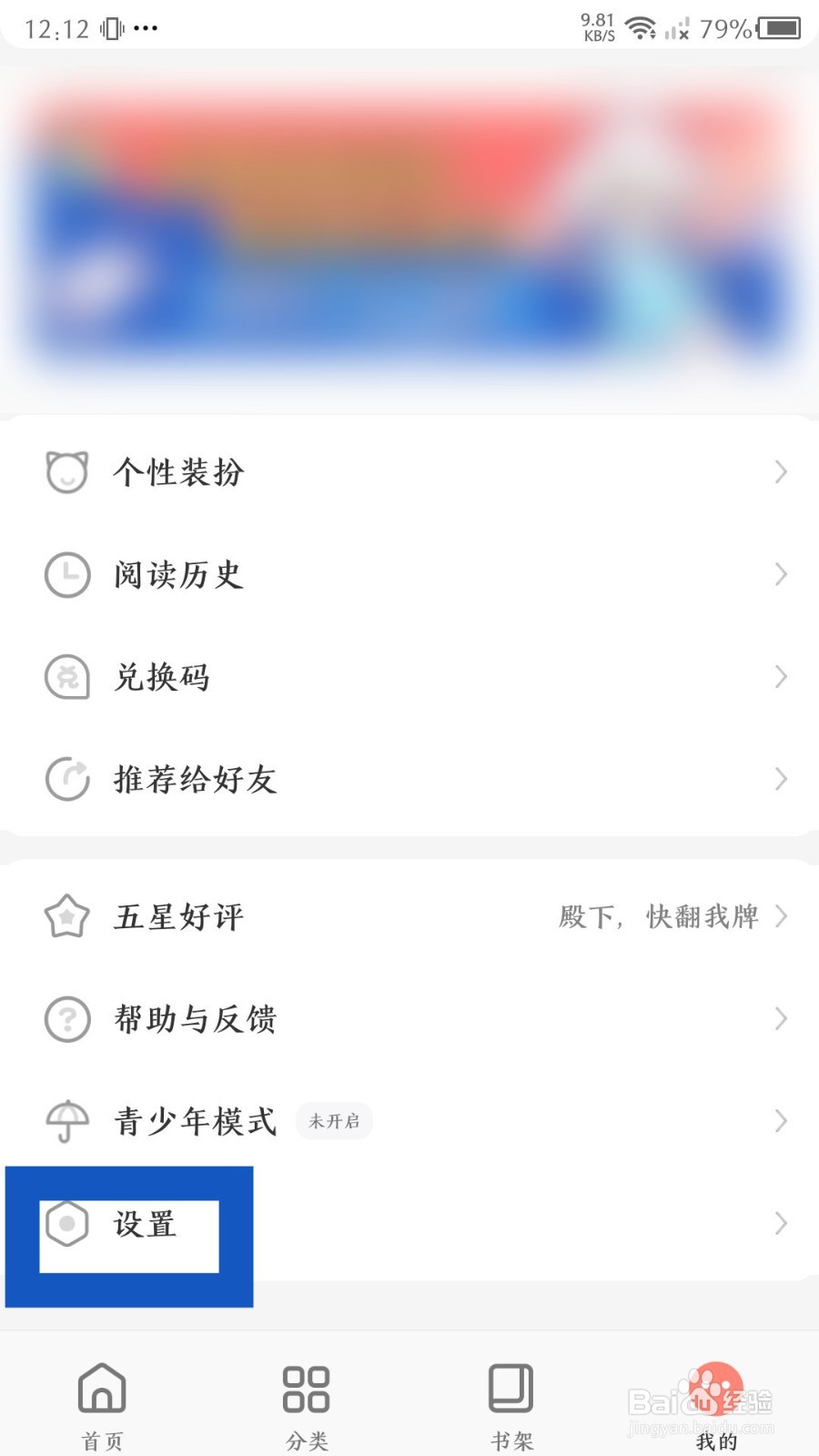Viewport: 819px width, 1456px height.
Task: Click the 帮助与反馈 question mark icon
Action: [66, 1019]
